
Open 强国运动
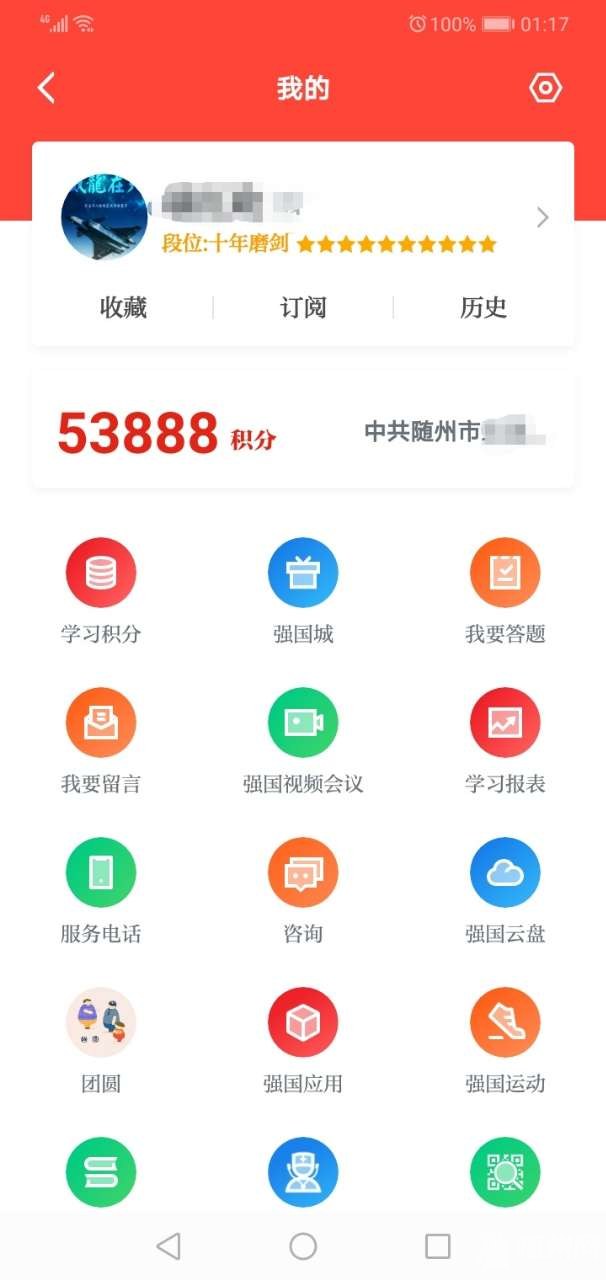pos(505,1022)
